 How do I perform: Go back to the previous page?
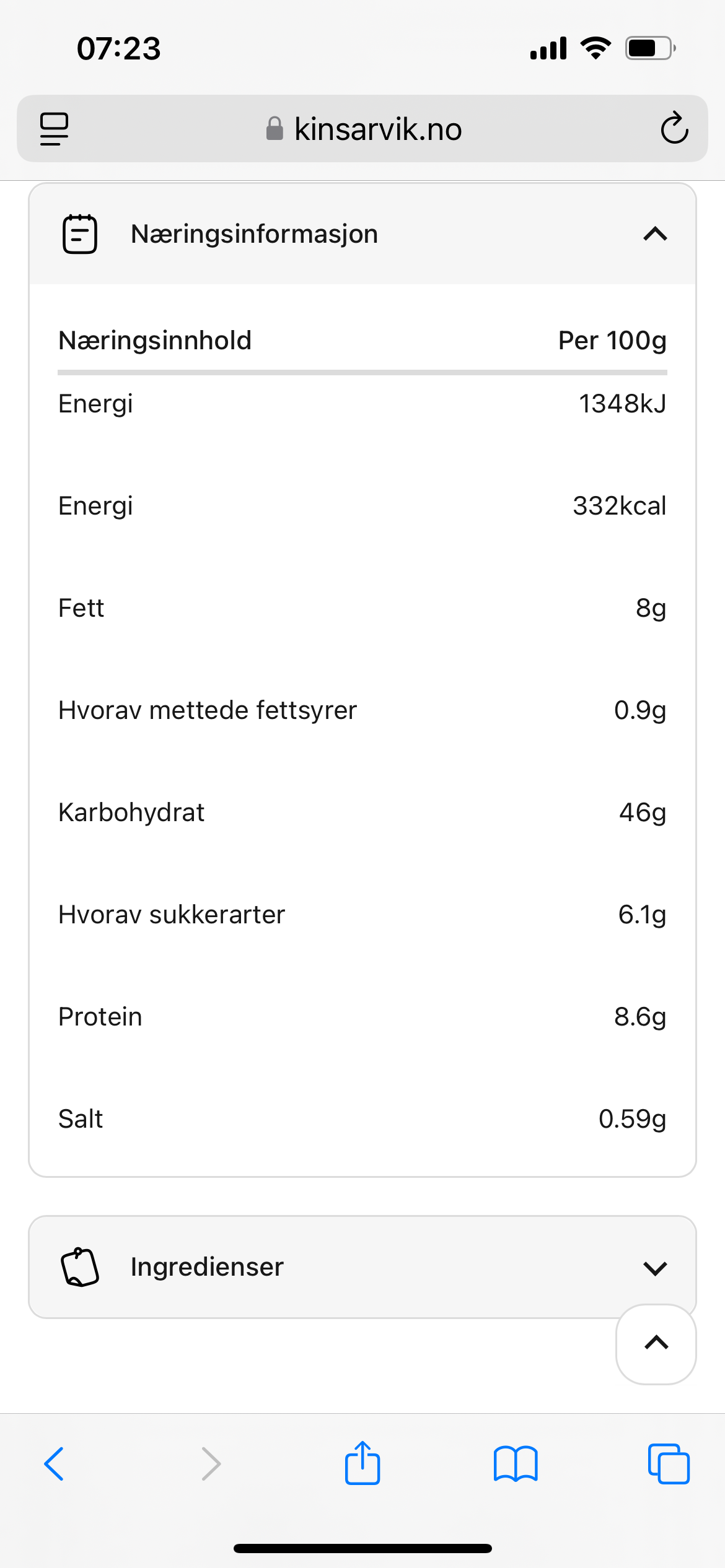[55, 1464]
